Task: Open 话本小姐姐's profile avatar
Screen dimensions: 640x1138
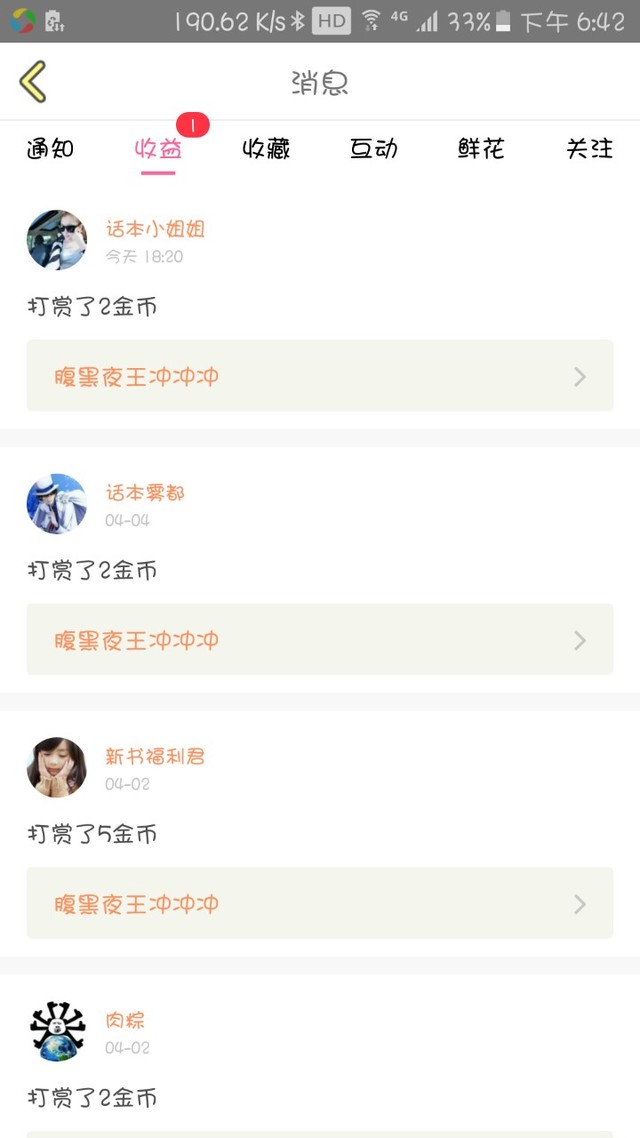Action: point(57,240)
